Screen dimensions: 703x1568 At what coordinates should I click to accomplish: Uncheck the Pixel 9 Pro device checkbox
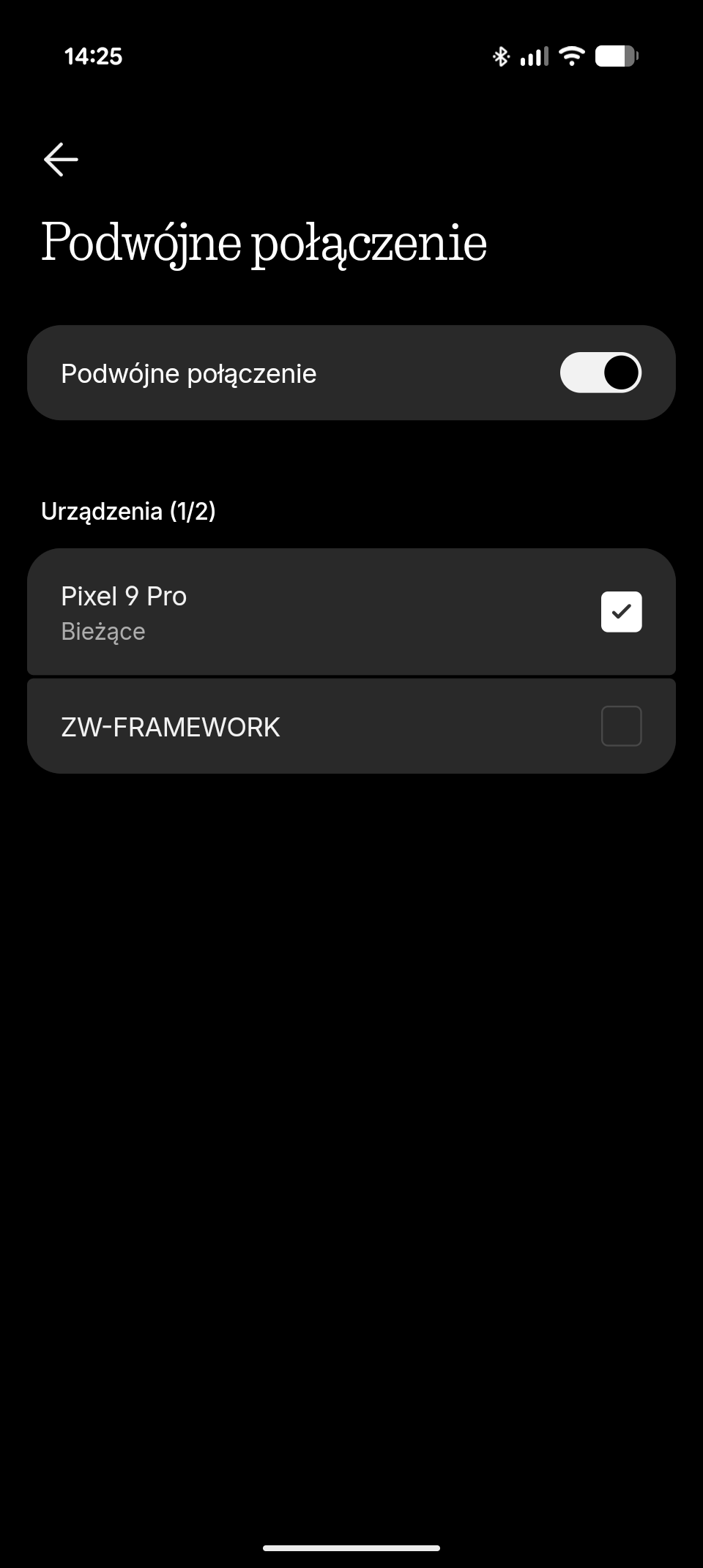pyautogui.click(x=621, y=611)
